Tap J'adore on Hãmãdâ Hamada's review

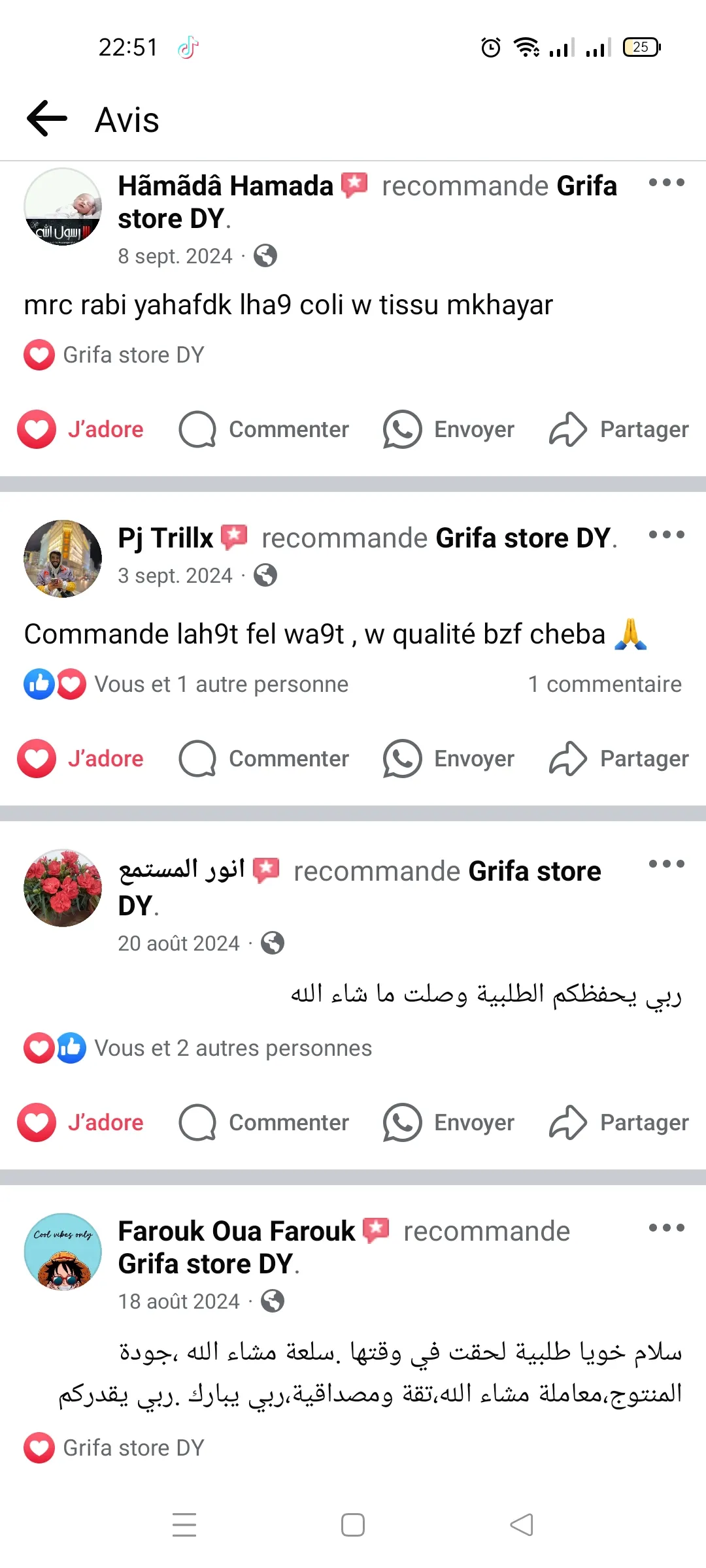click(x=81, y=429)
